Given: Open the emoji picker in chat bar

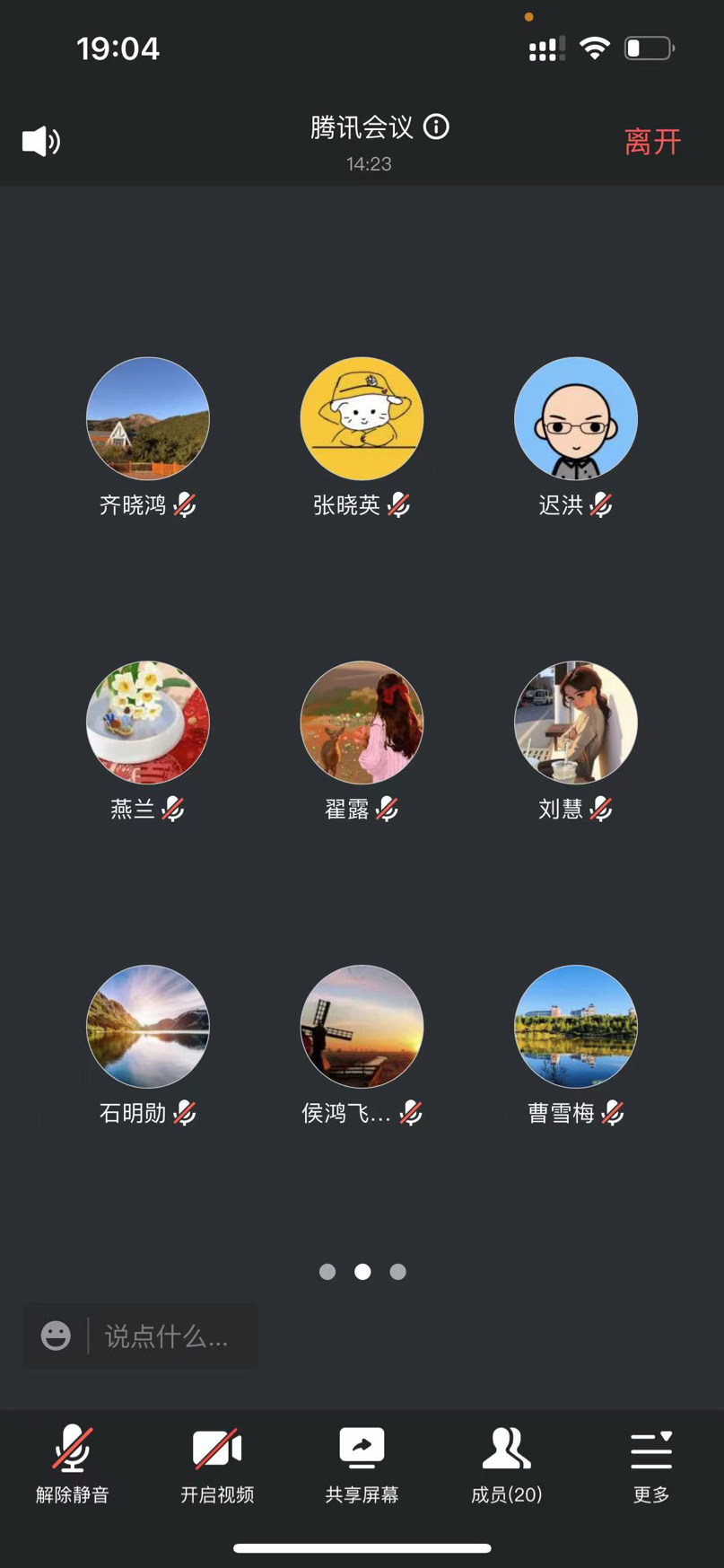Looking at the screenshot, I should pos(56,1336).
